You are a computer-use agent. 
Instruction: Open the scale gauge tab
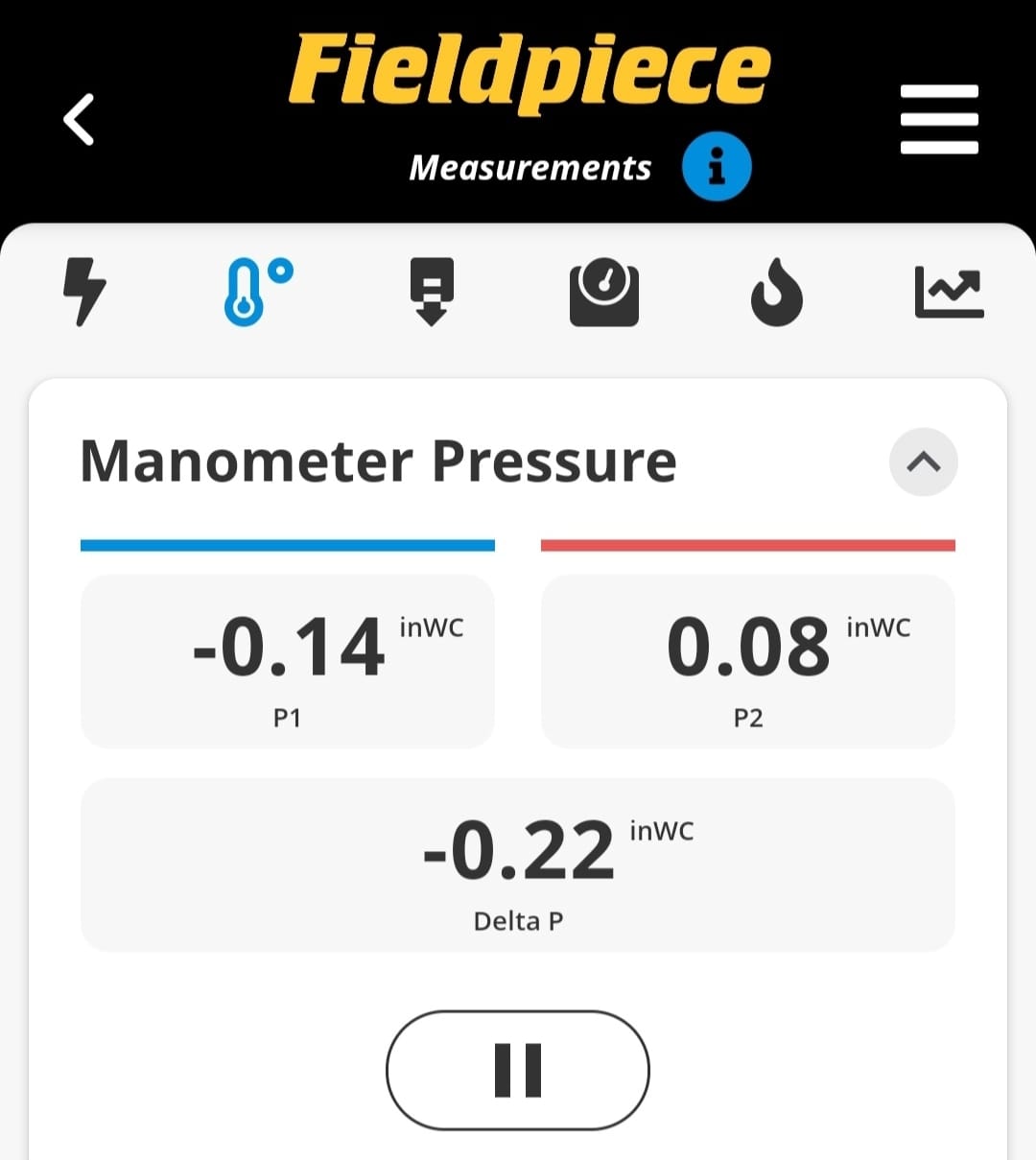tap(604, 292)
